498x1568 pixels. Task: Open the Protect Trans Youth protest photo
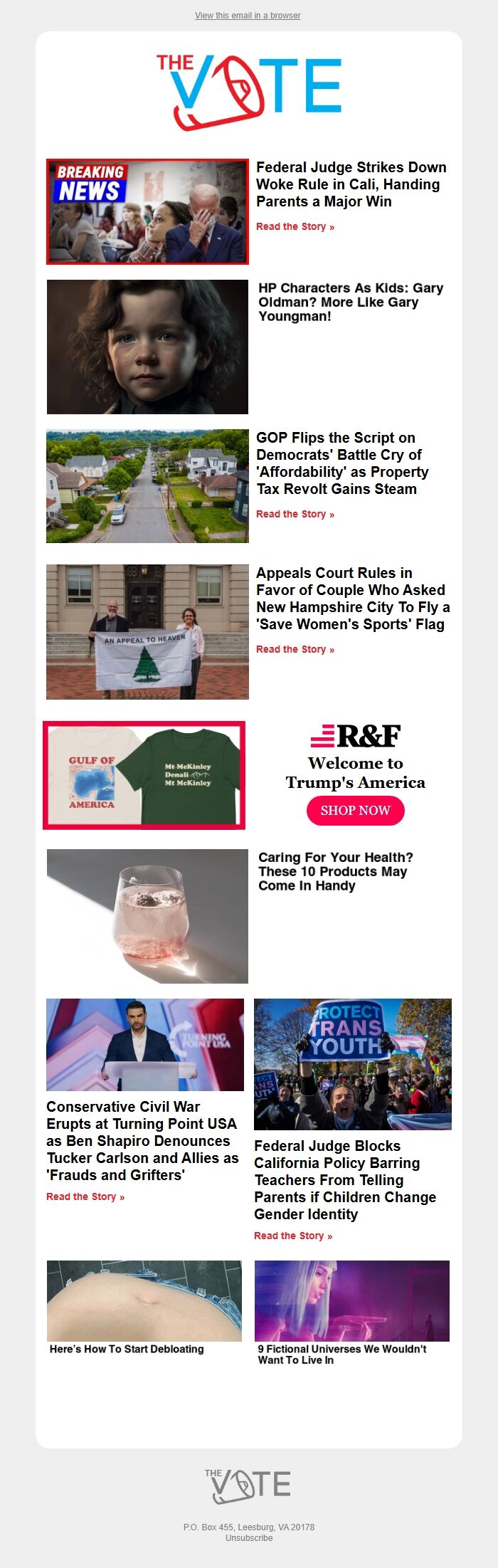pyautogui.click(x=352, y=1063)
